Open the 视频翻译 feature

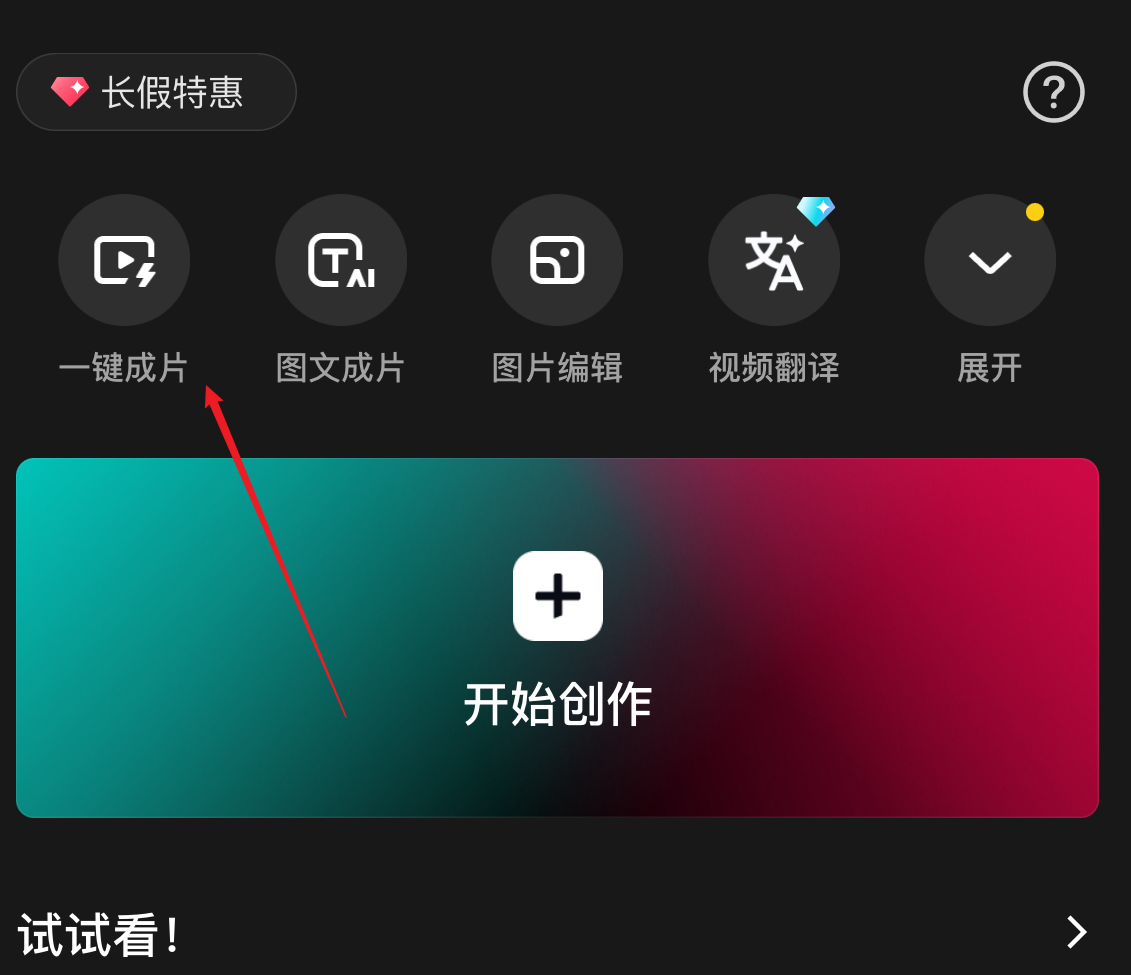coord(774,261)
